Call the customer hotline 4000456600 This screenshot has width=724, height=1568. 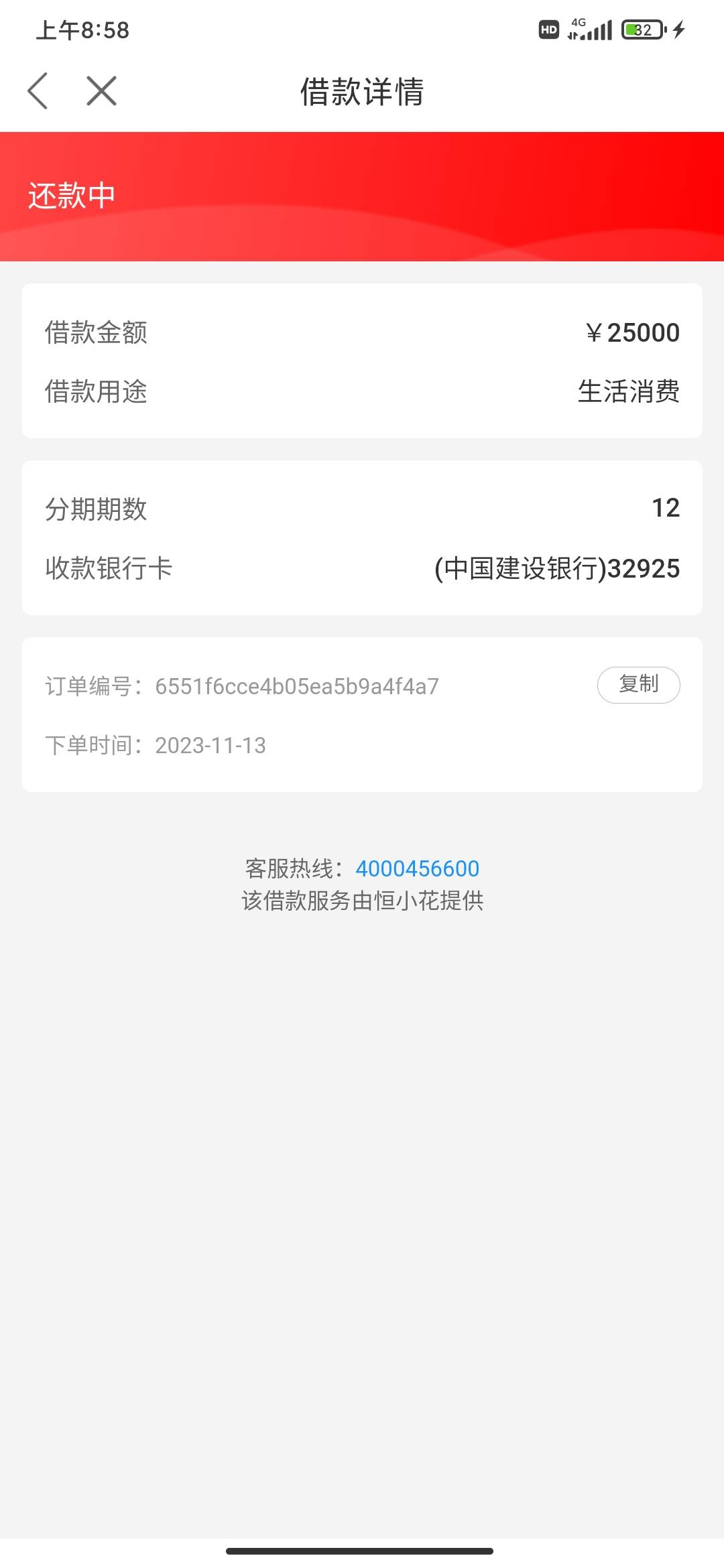coord(417,868)
